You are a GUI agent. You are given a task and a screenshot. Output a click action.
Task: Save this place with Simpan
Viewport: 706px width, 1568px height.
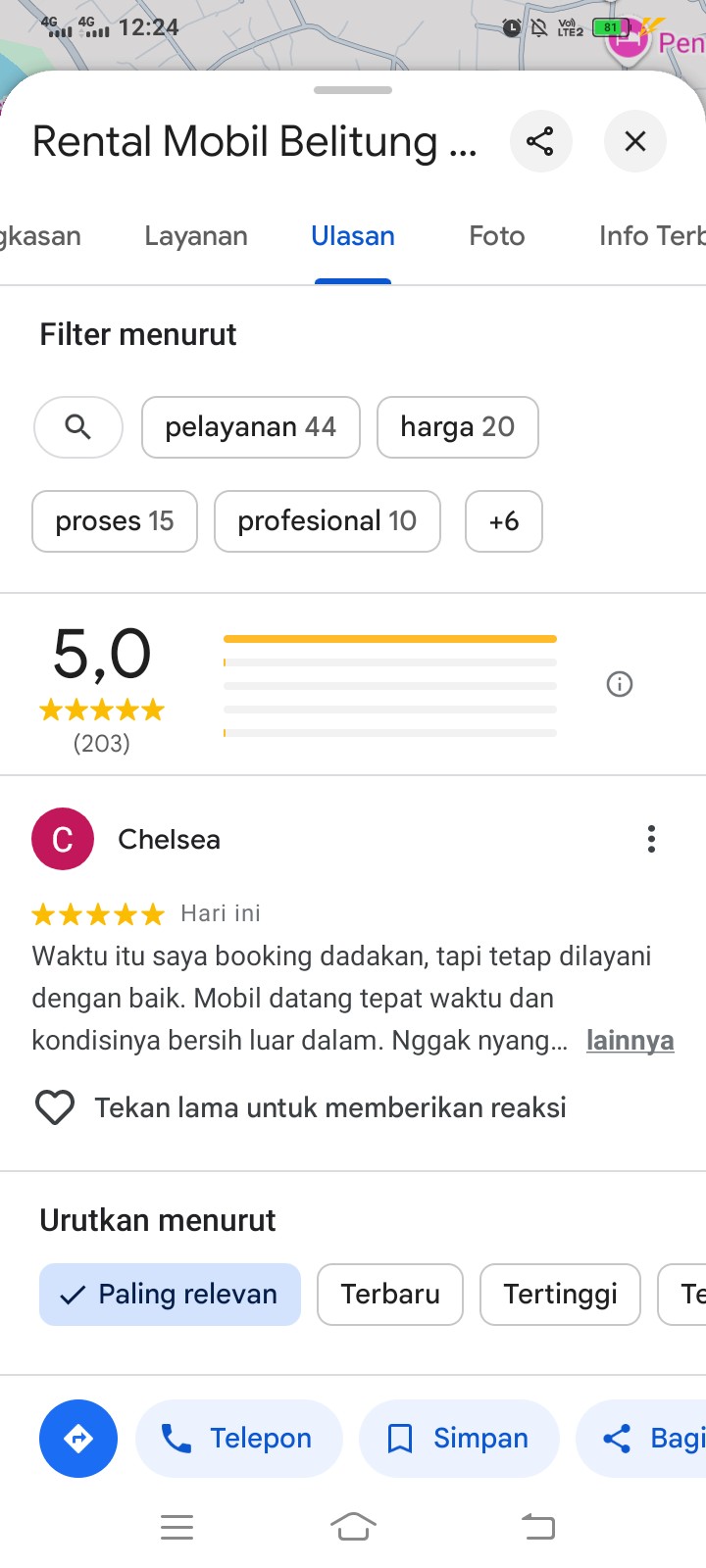(x=459, y=1439)
